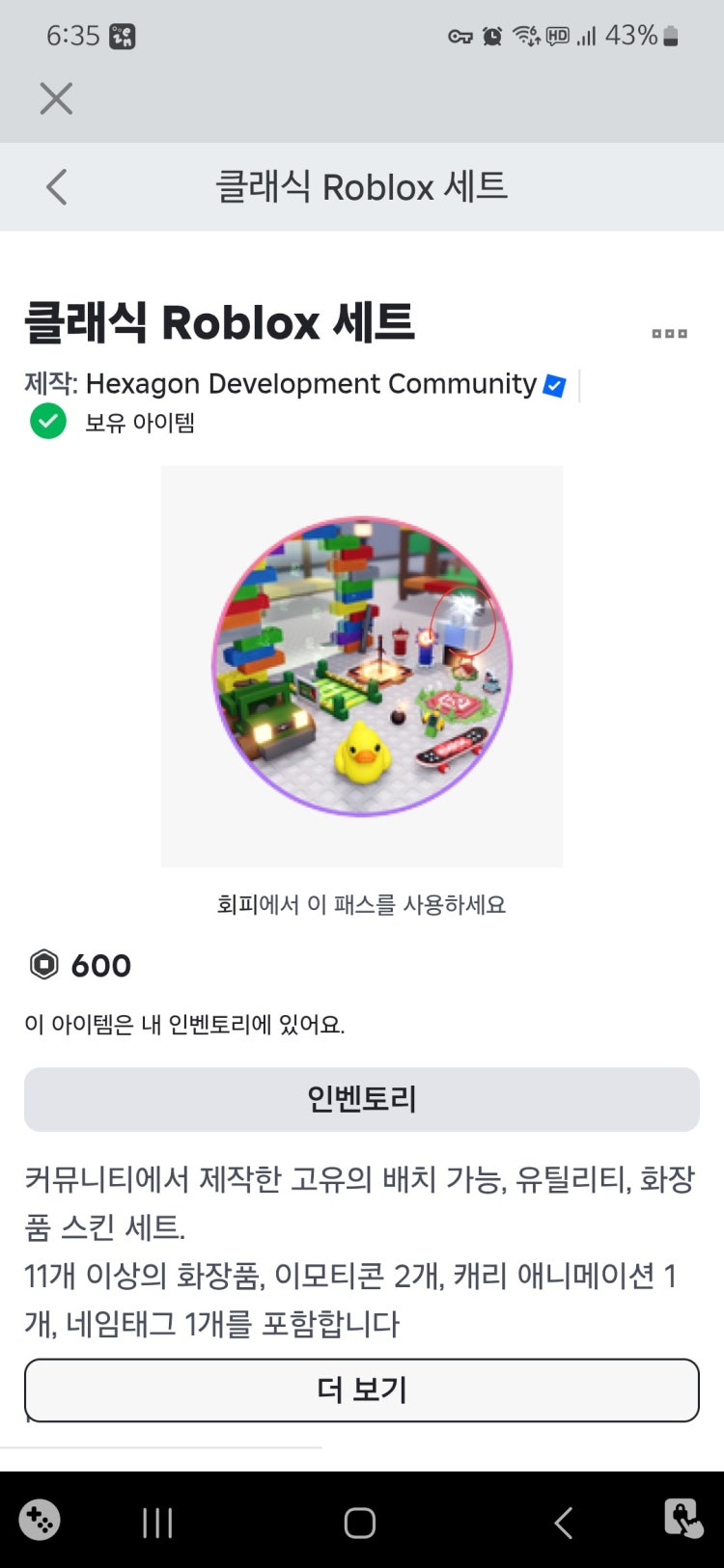
Task: Expand description with 더 보기
Action: click(x=362, y=1389)
